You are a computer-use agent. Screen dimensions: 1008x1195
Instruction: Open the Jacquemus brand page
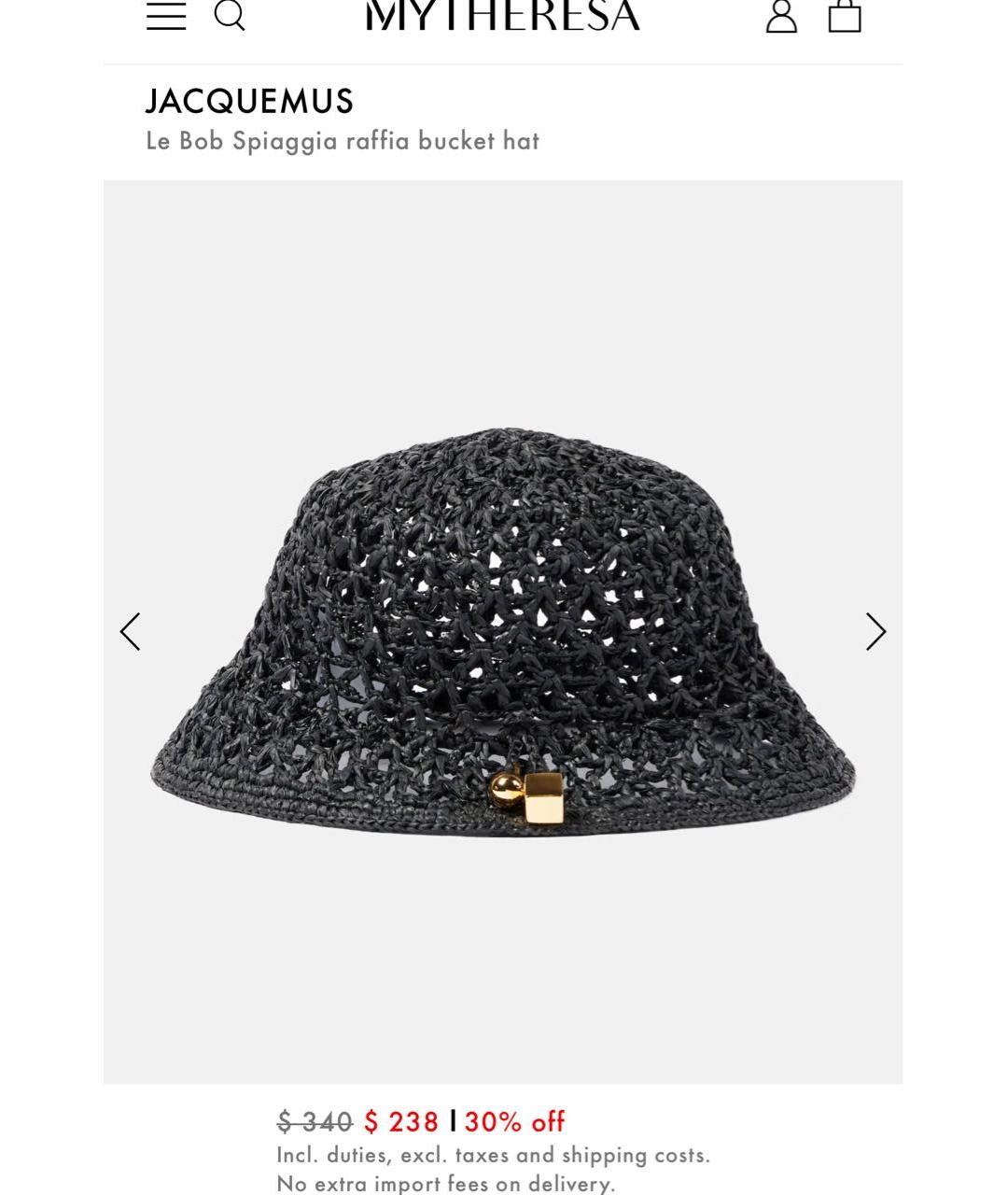click(250, 102)
